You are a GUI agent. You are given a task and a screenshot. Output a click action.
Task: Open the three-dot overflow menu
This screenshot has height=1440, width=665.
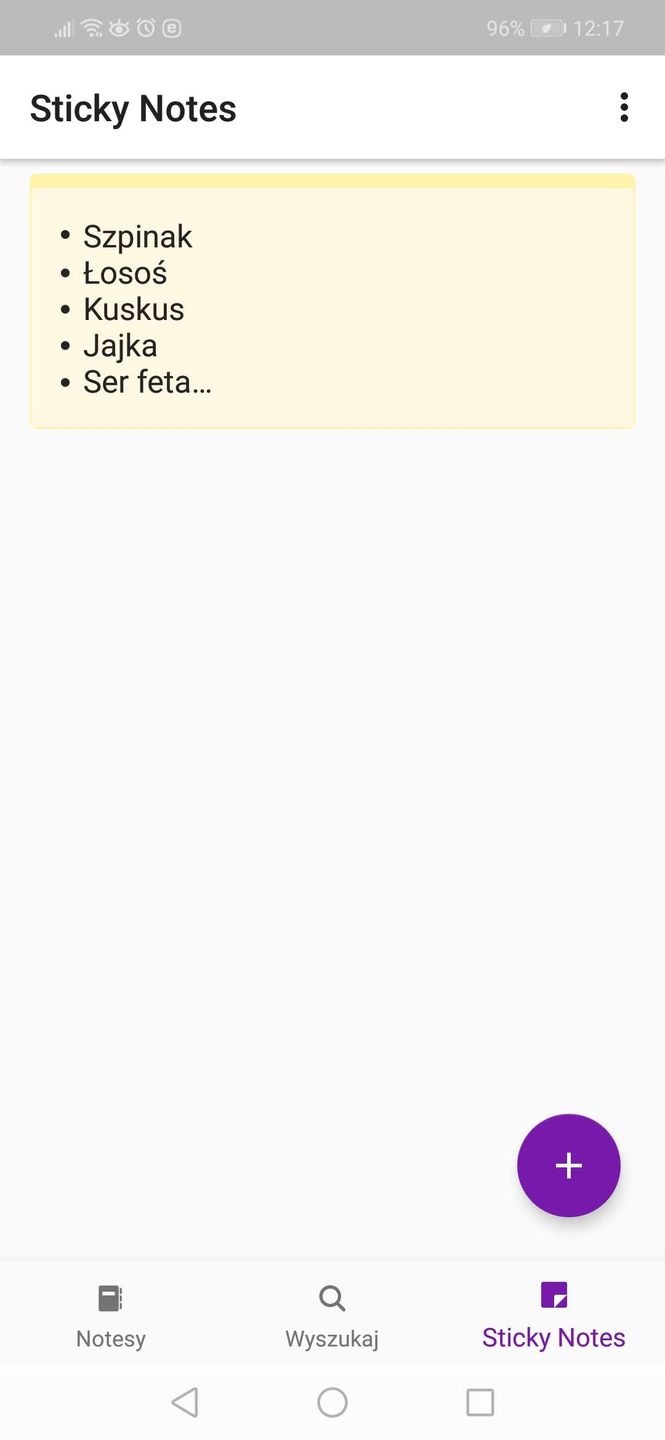pos(624,108)
